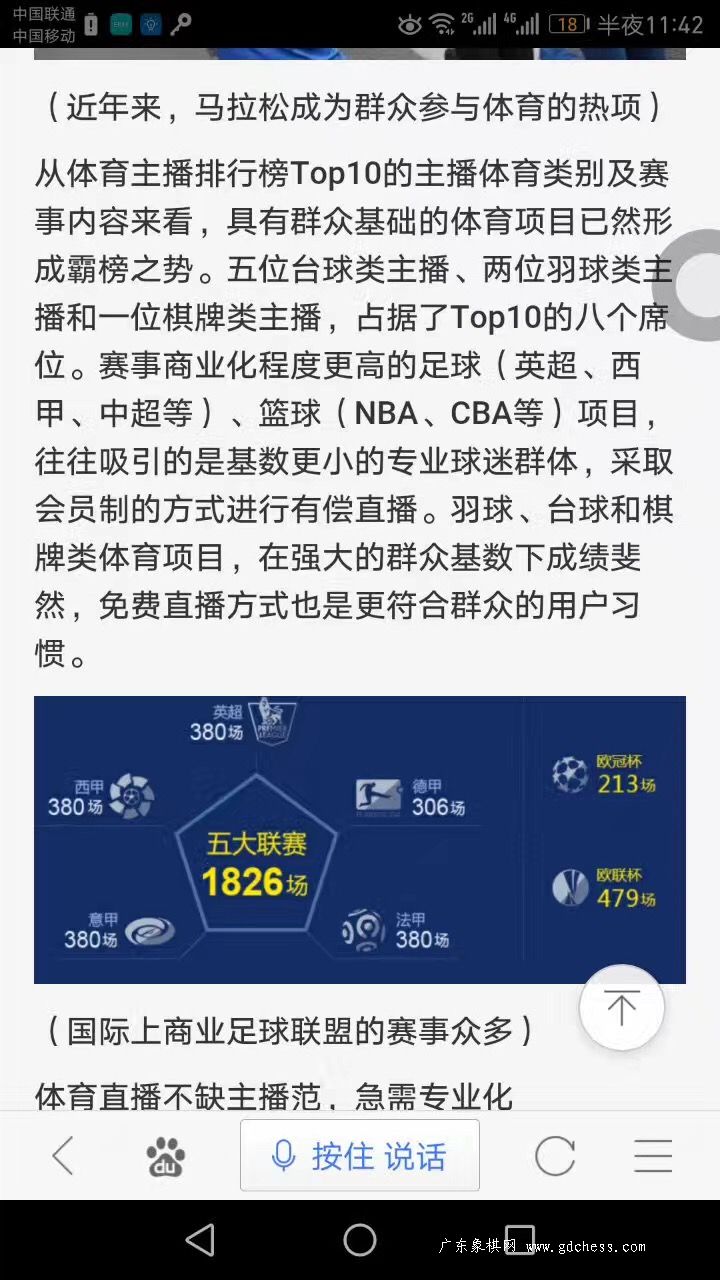Tap the system back triangle
The width and height of the screenshot is (720, 1280).
click(201, 1240)
